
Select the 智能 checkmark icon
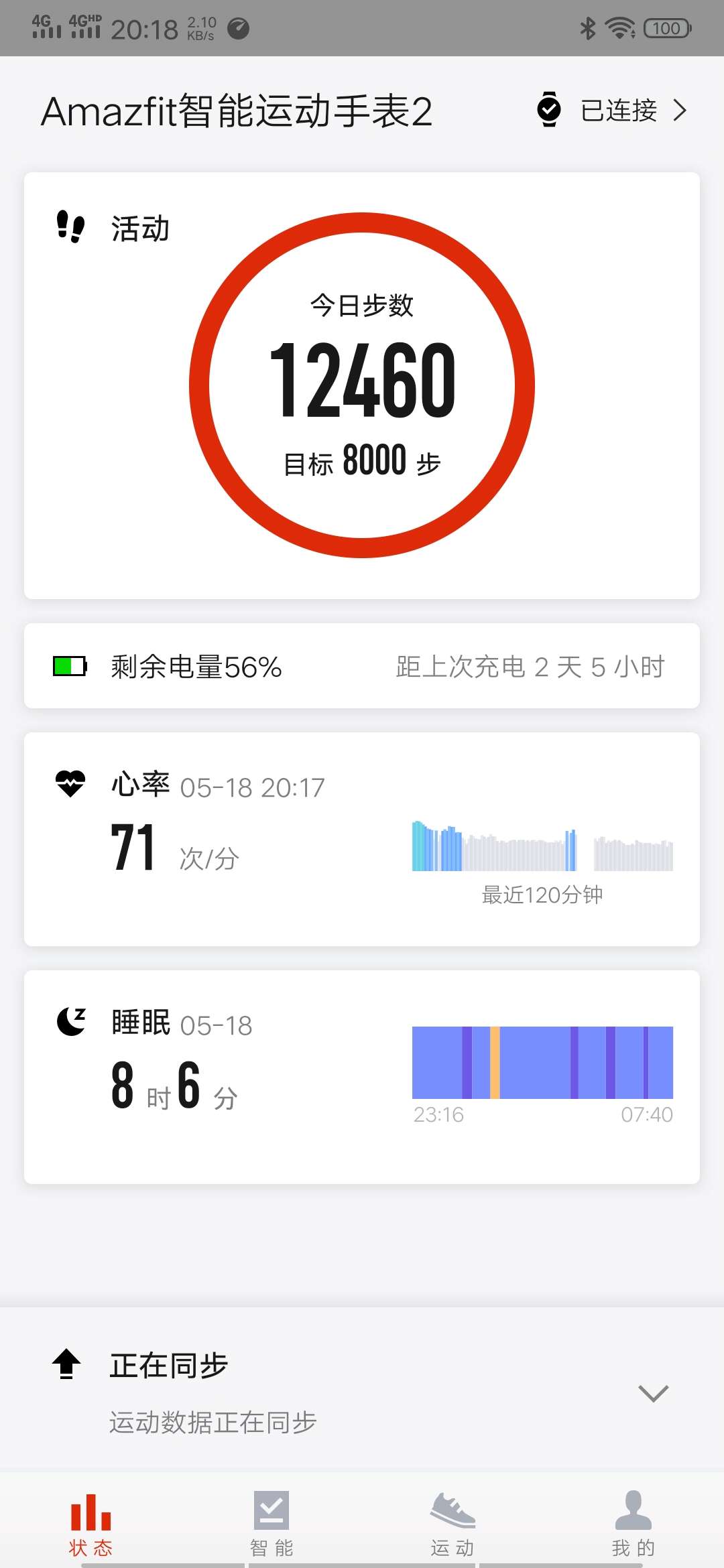click(x=271, y=1510)
